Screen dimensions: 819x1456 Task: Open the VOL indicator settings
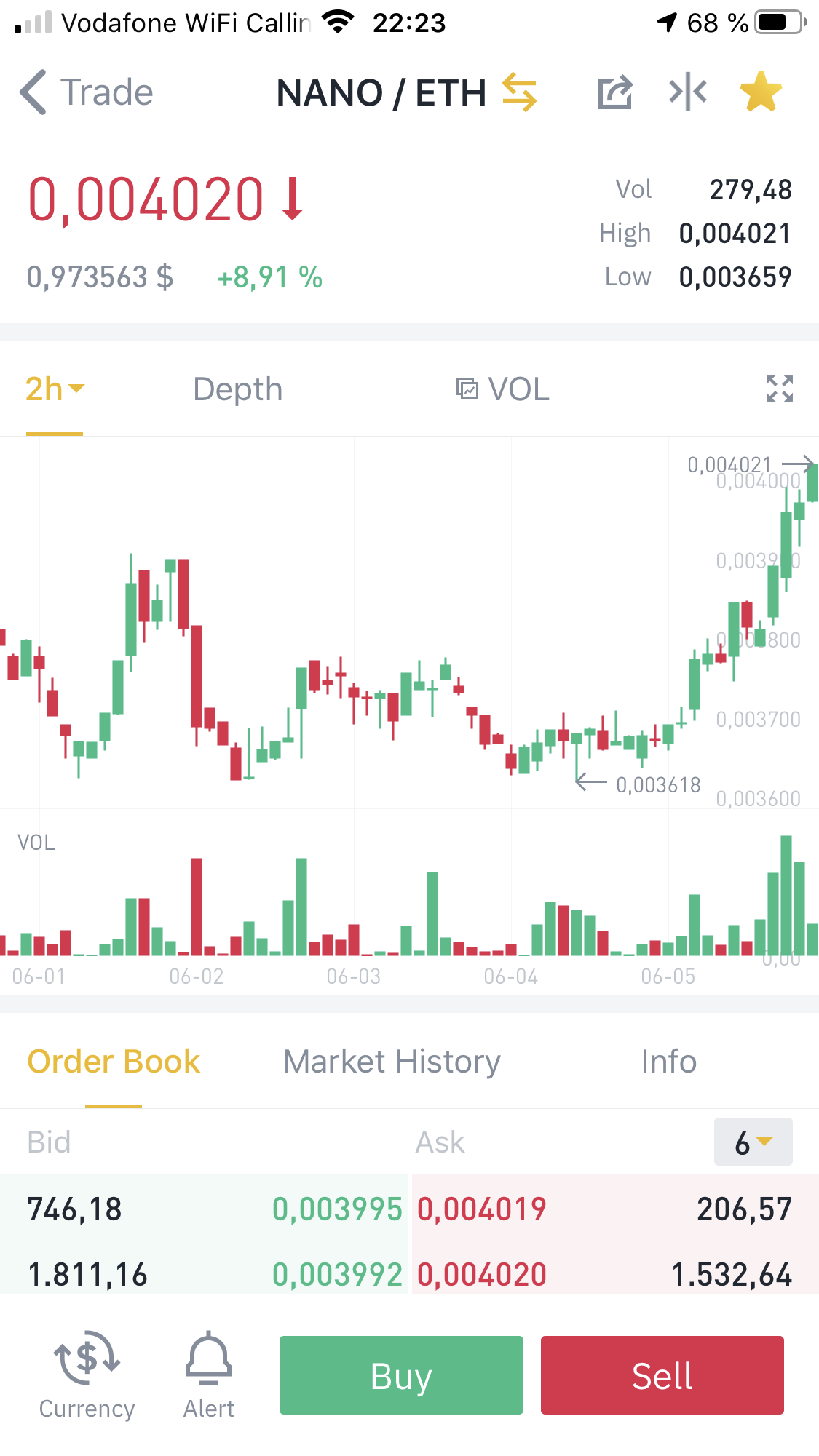click(x=502, y=389)
